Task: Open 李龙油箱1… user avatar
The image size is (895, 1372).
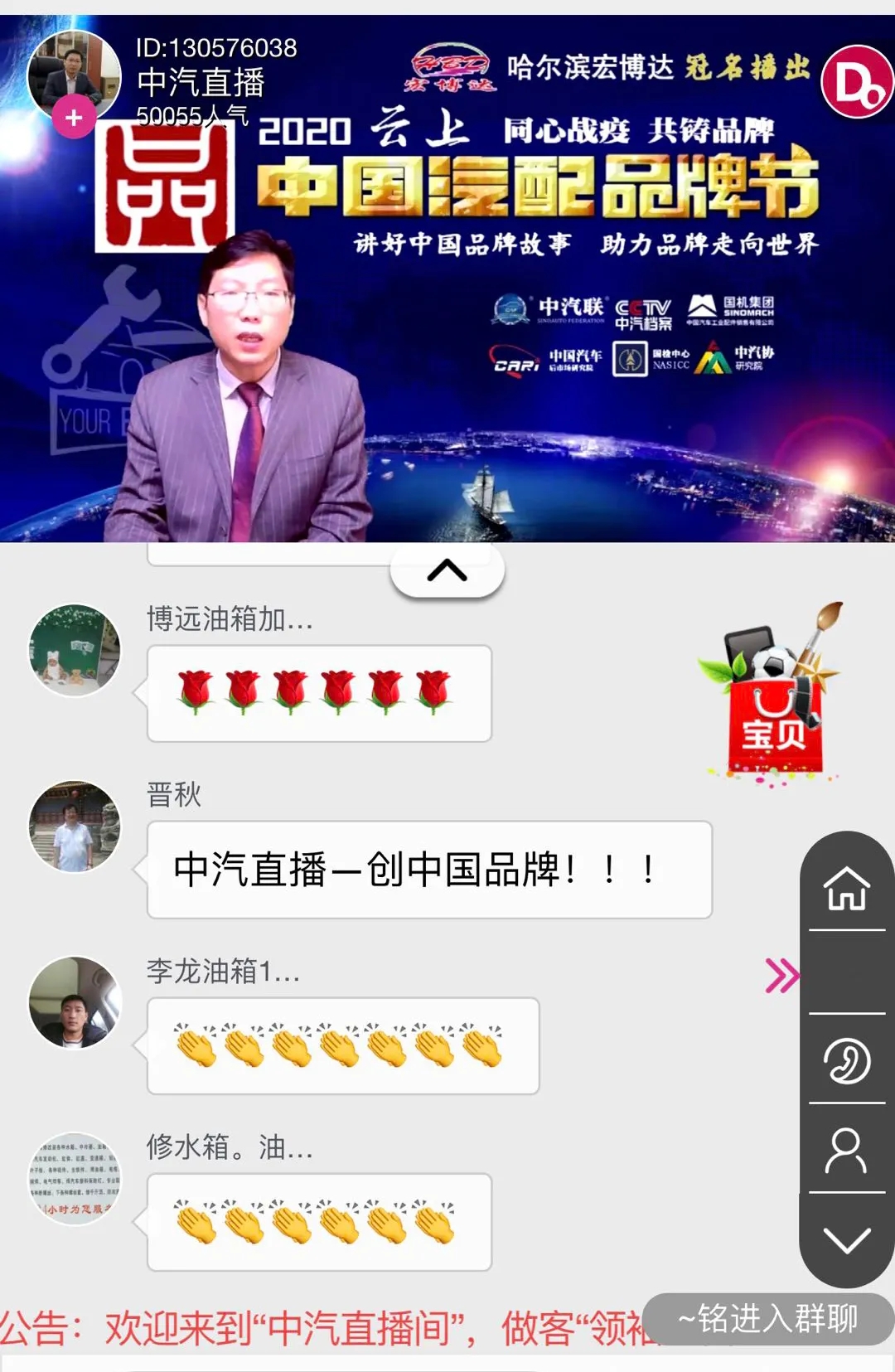Action: click(x=75, y=1002)
